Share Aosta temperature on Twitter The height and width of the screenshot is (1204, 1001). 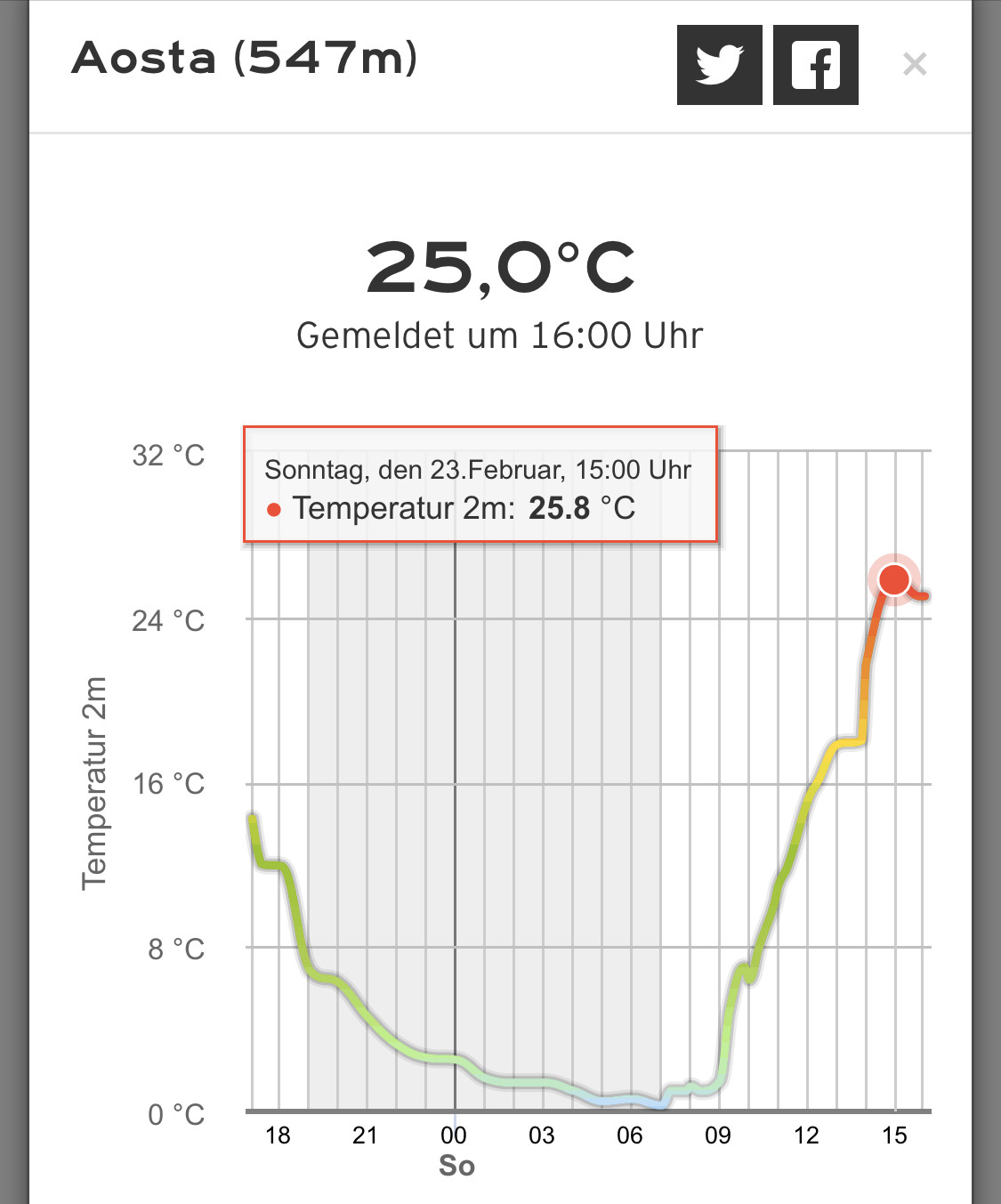click(719, 65)
